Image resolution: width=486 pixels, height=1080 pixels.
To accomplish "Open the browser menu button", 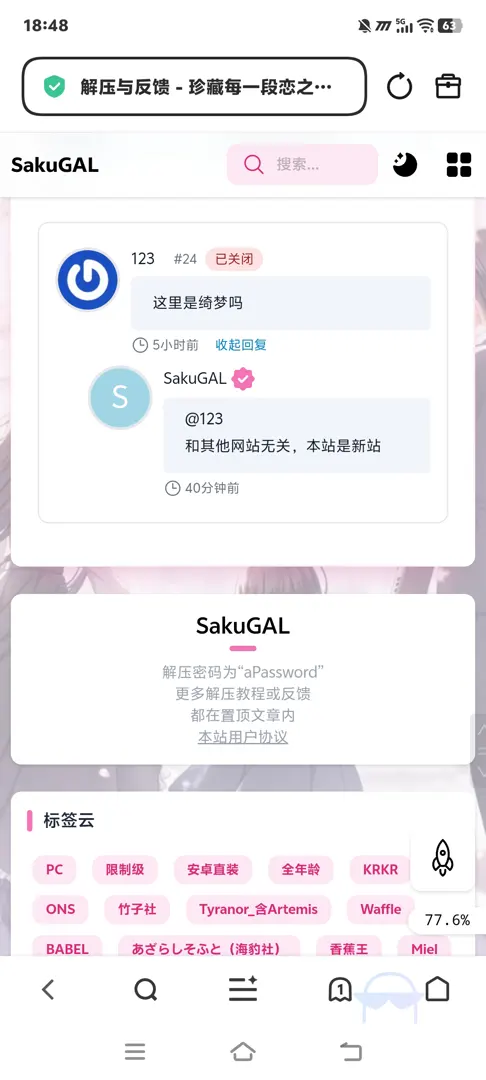I will [x=243, y=990].
